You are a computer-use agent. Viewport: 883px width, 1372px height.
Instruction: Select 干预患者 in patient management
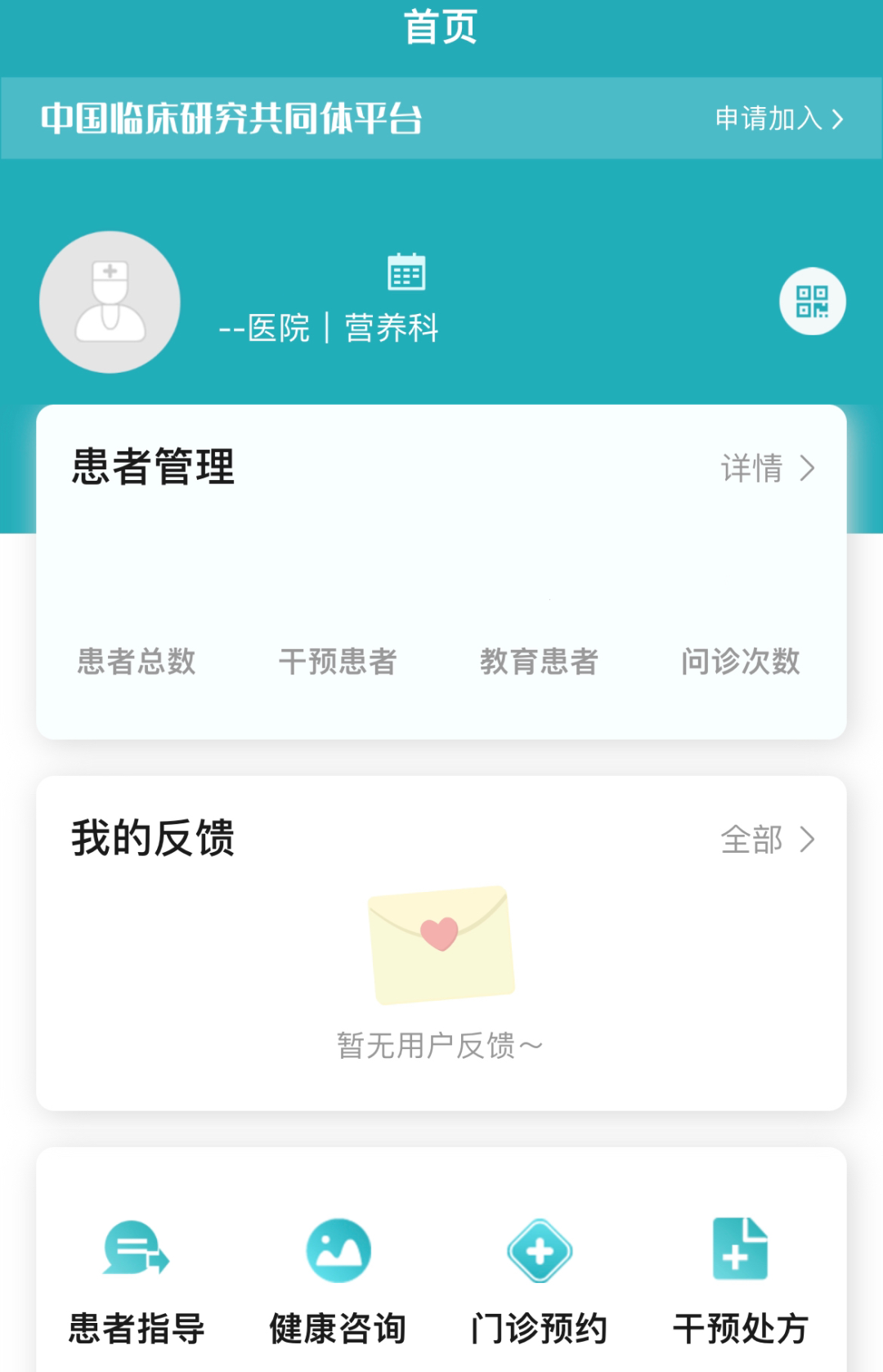coord(338,661)
